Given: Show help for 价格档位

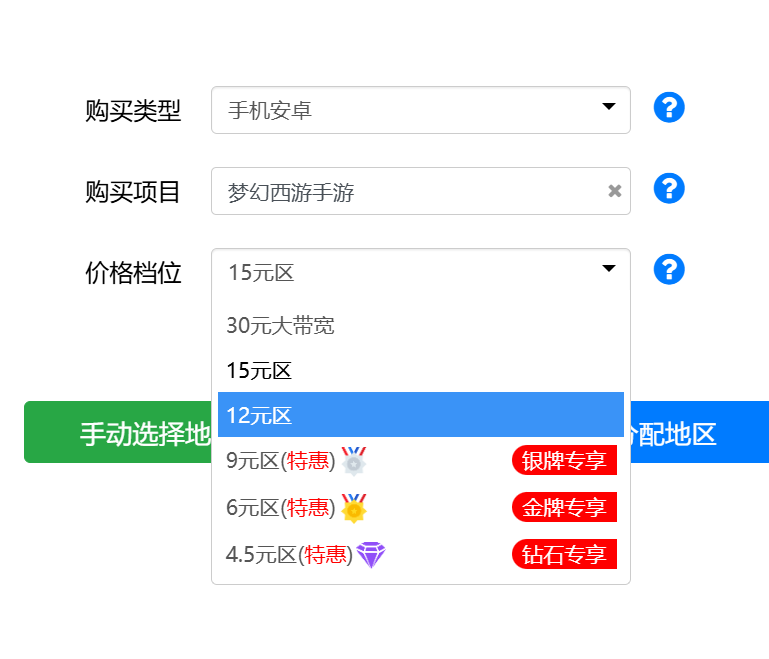Looking at the screenshot, I should 668,270.
